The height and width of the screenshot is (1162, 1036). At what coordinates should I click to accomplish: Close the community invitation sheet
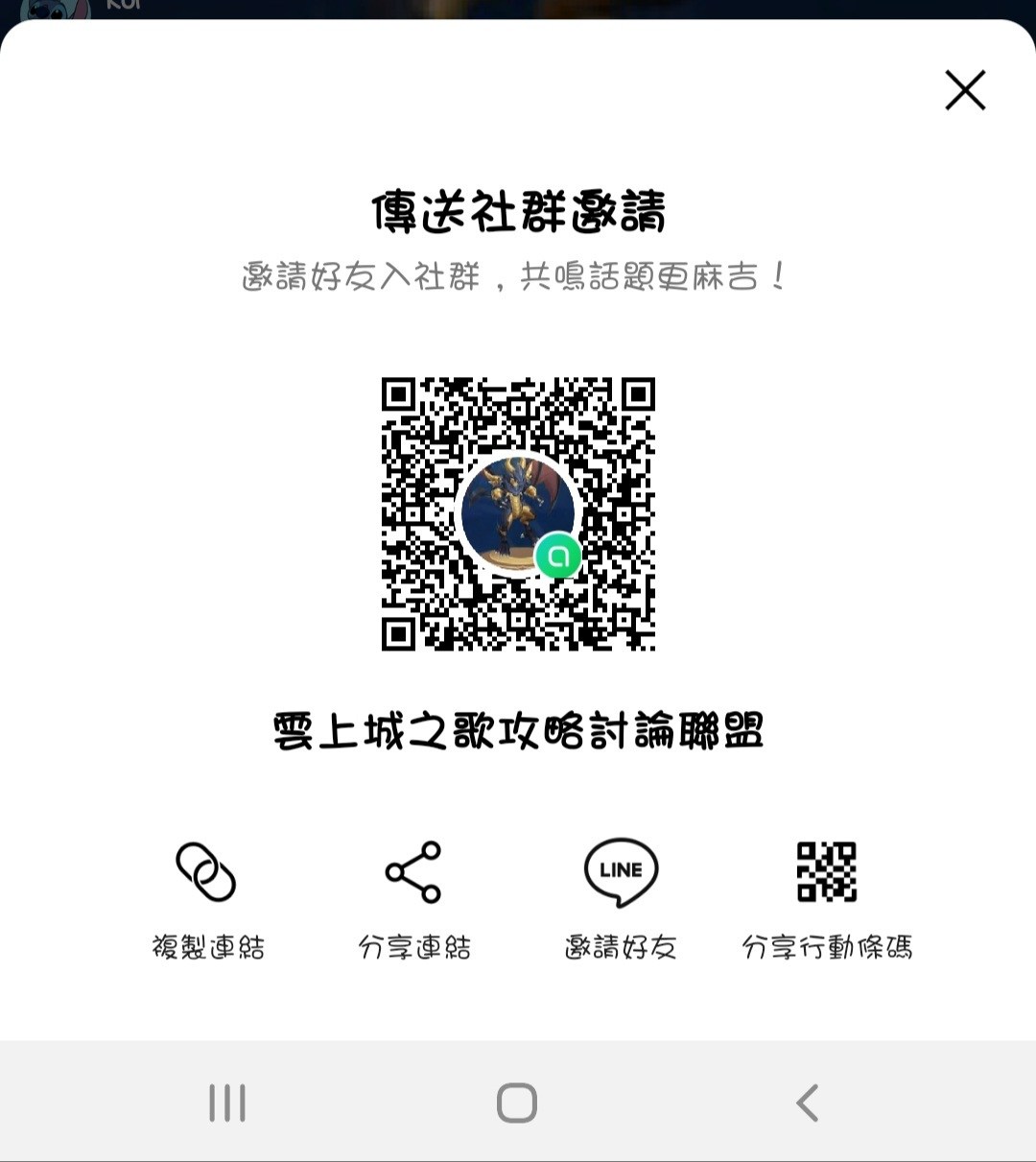click(x=965, y=90)
